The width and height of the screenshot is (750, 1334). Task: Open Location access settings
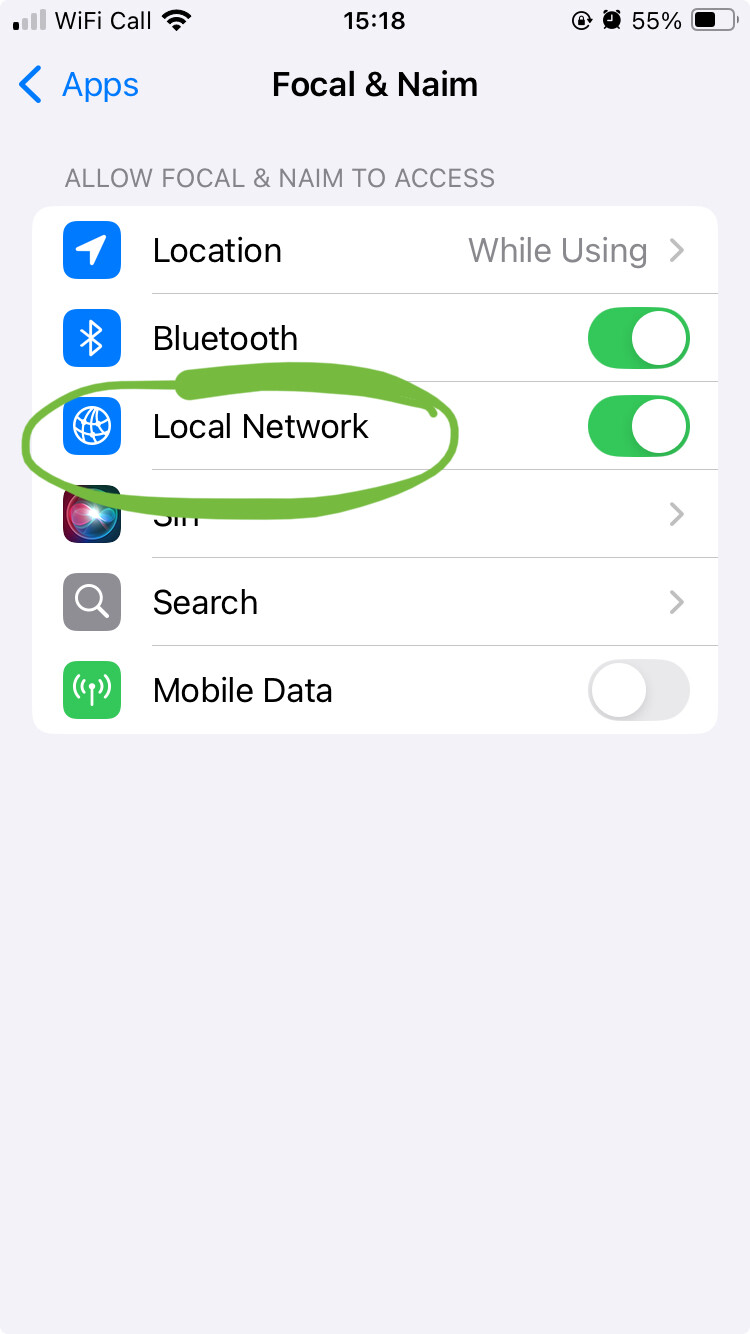click(375, 250)
